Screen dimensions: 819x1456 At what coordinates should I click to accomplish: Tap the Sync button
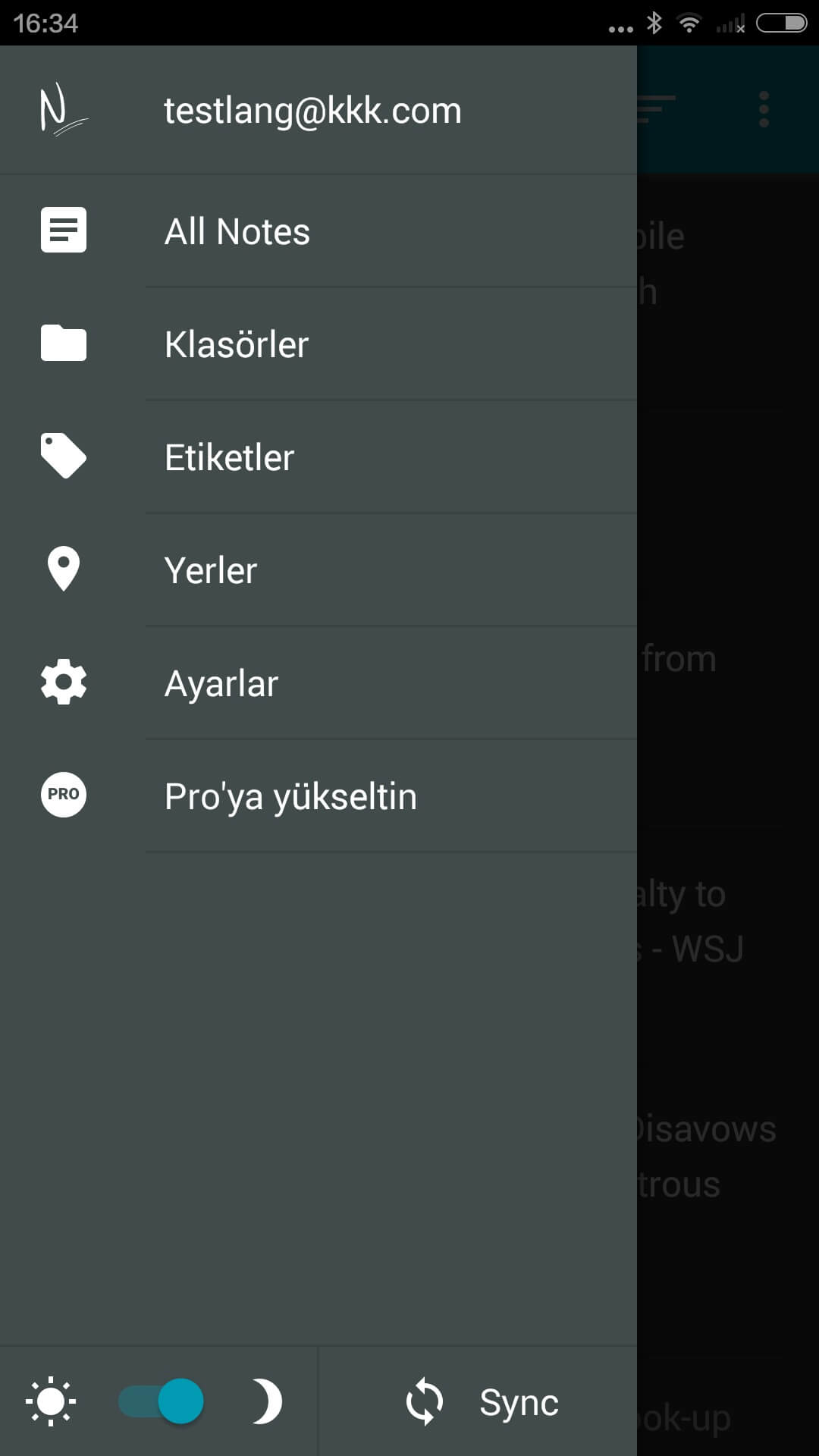[484, 1402]
